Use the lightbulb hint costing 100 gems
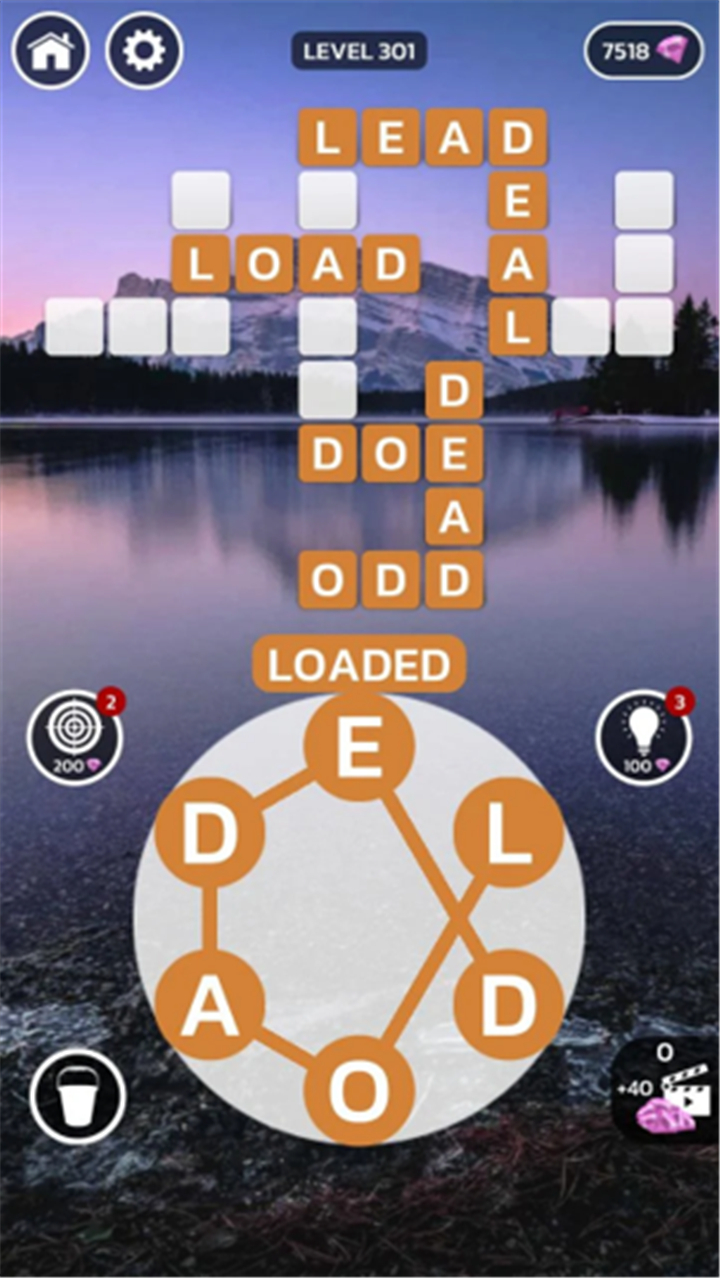 (x=645, y=738)
